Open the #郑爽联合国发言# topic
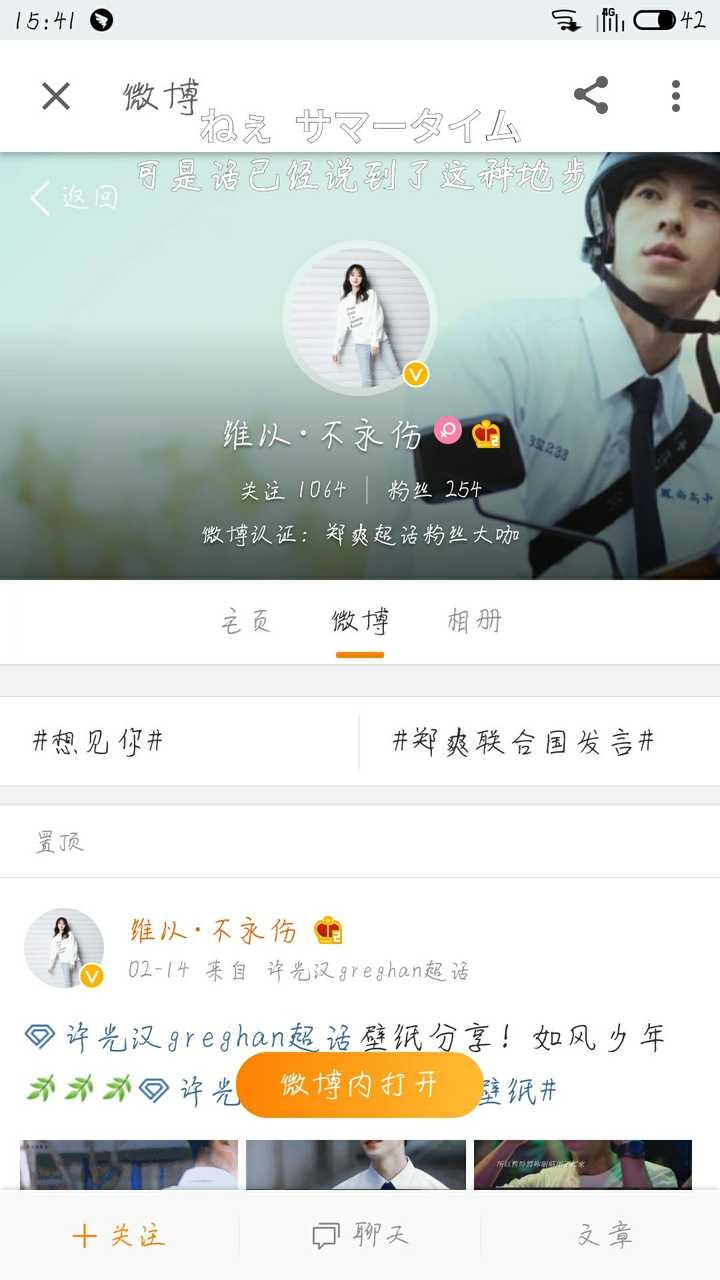720x1280 pixels. pos(523,742)
